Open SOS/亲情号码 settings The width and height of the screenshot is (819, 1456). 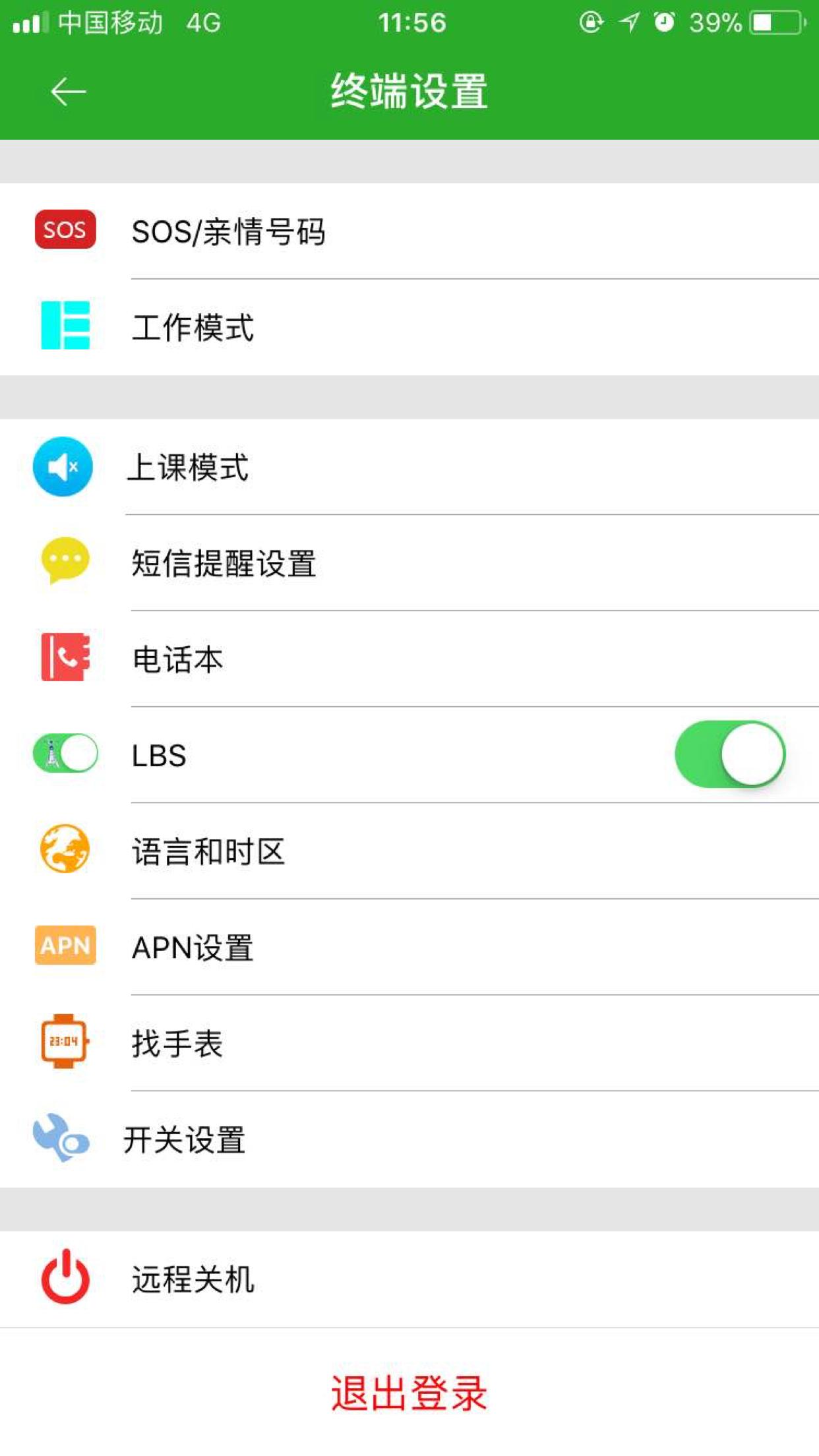[228, 232]
